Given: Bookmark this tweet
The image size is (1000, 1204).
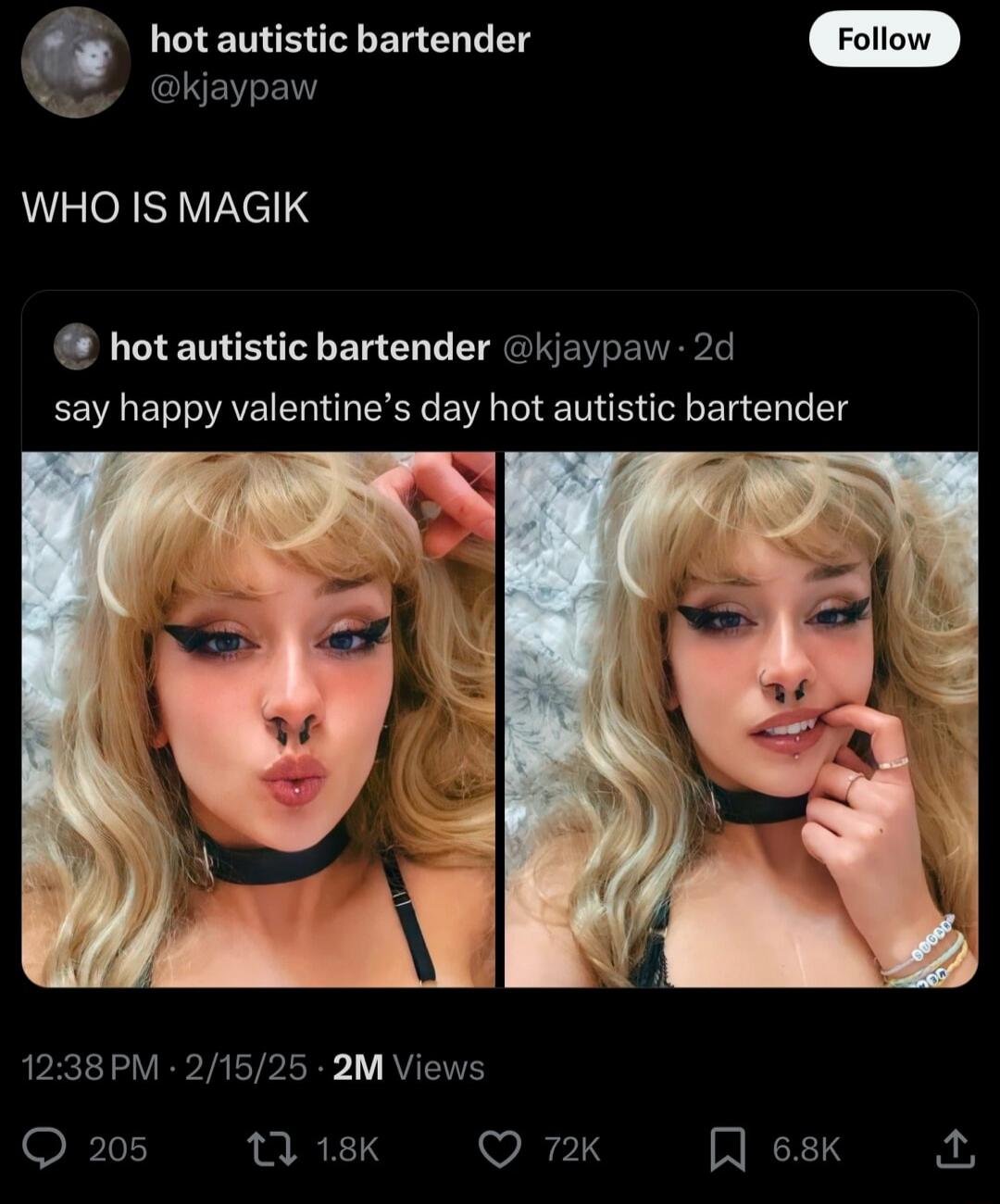Looking at the screenshot, I should point(727,1148).
